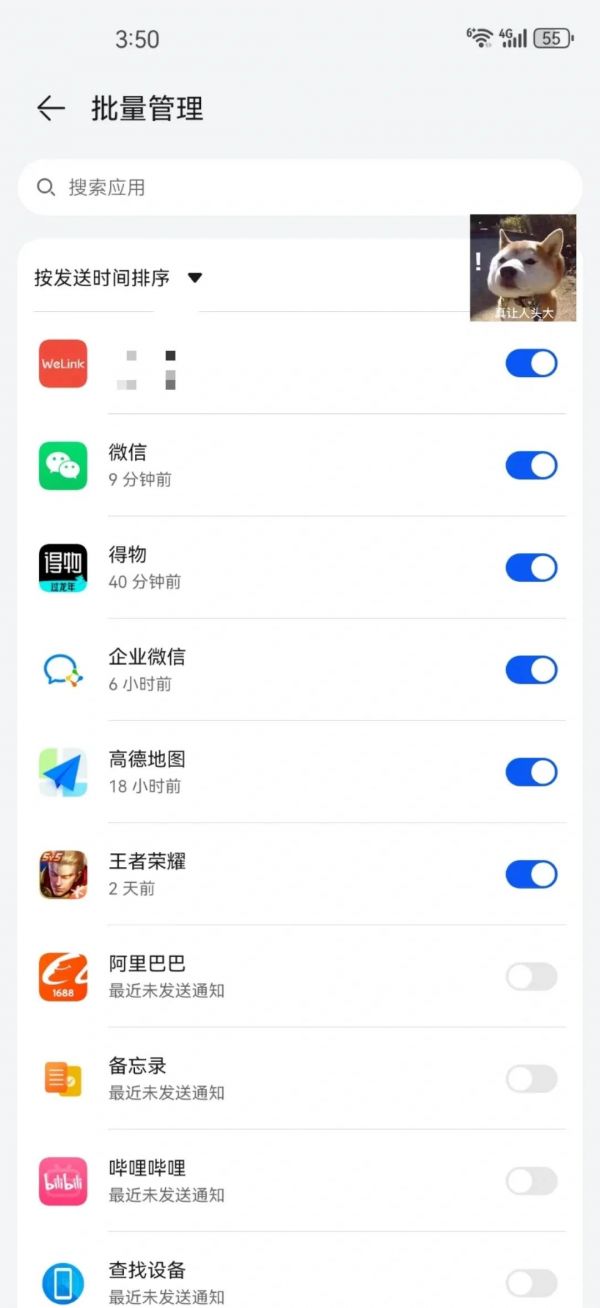Screen dimensions: 600x1308
Task: Expand the 按发送时间排序 sort dropdown
Action: click(x=195, y=278)
